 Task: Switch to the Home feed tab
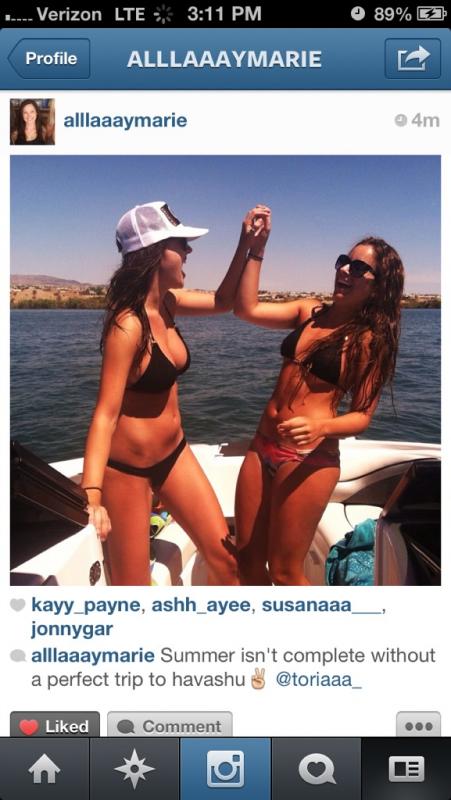[x=45, y=769]
